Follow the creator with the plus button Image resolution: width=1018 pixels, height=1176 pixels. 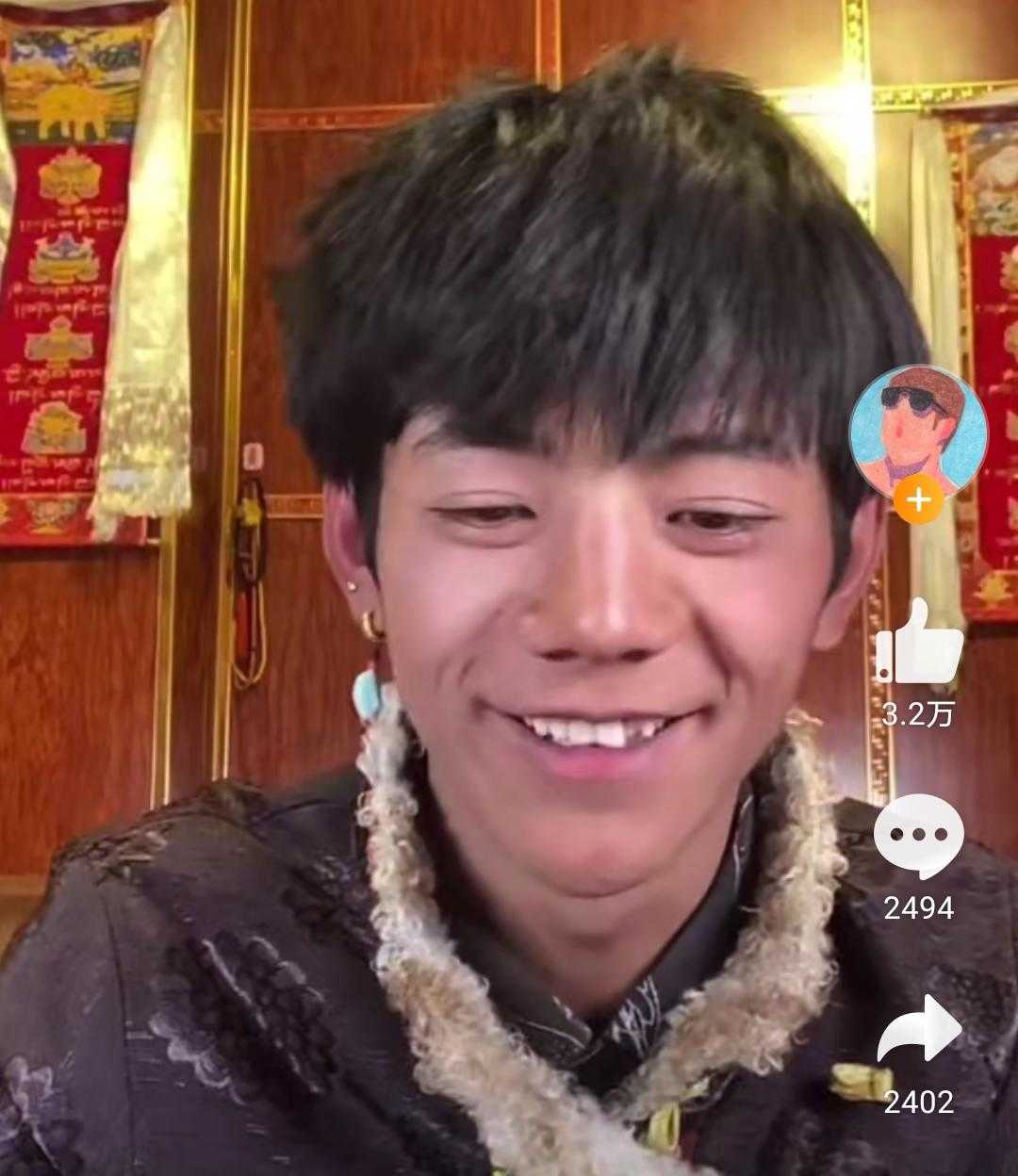point(918,500)
